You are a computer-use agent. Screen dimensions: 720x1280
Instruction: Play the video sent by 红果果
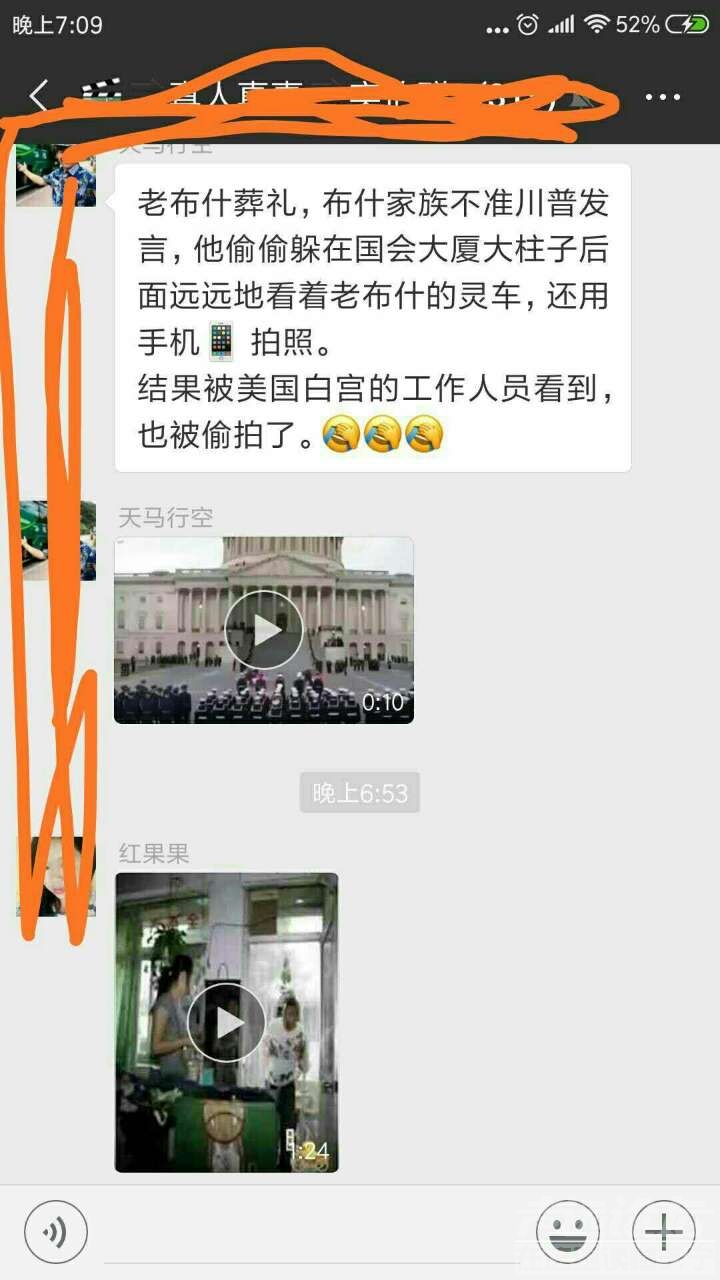pyautogui.click(x=227, y=1022)
